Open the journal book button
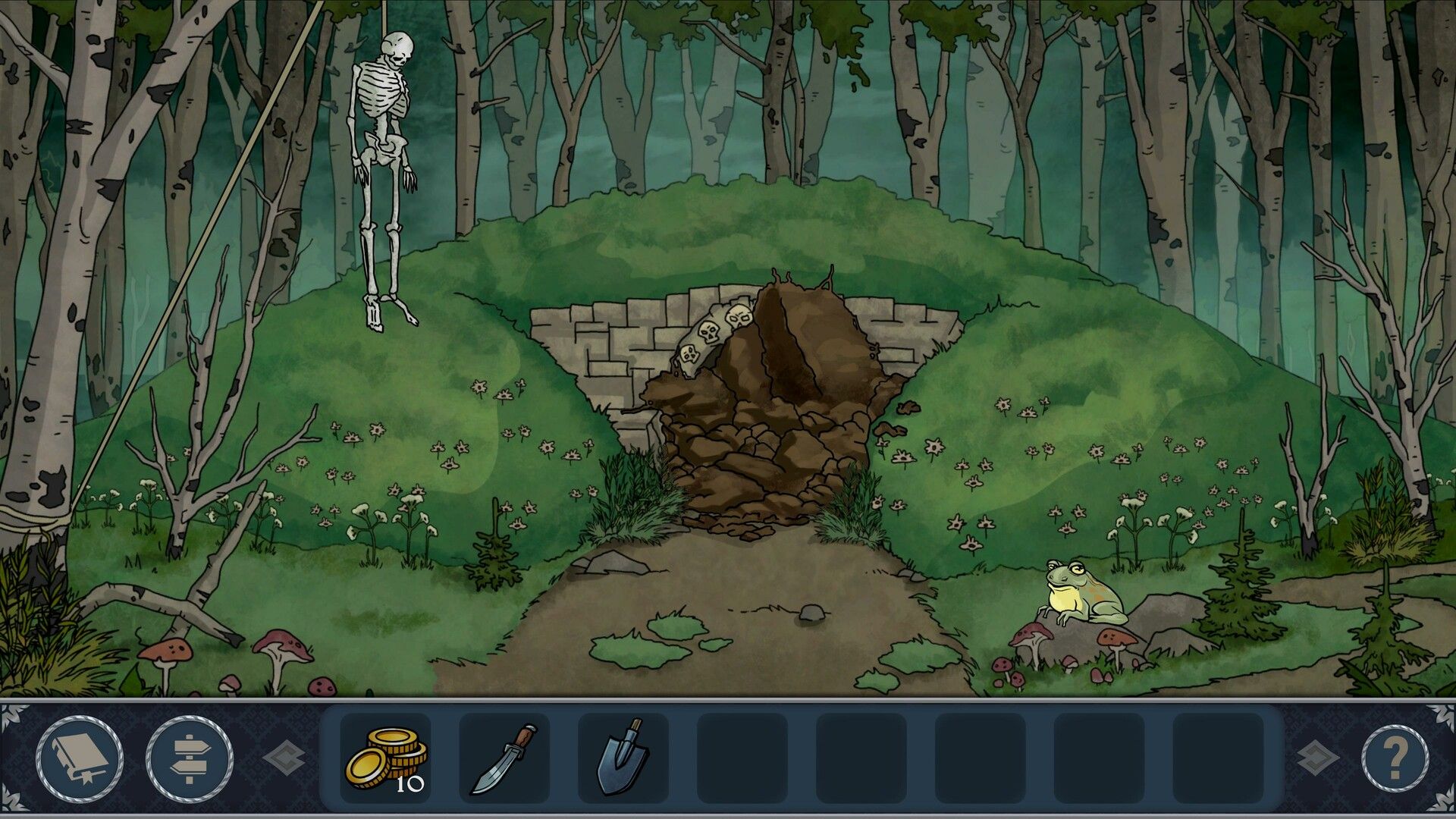This screenshot has width=1456, height=819. coord(79,758)
